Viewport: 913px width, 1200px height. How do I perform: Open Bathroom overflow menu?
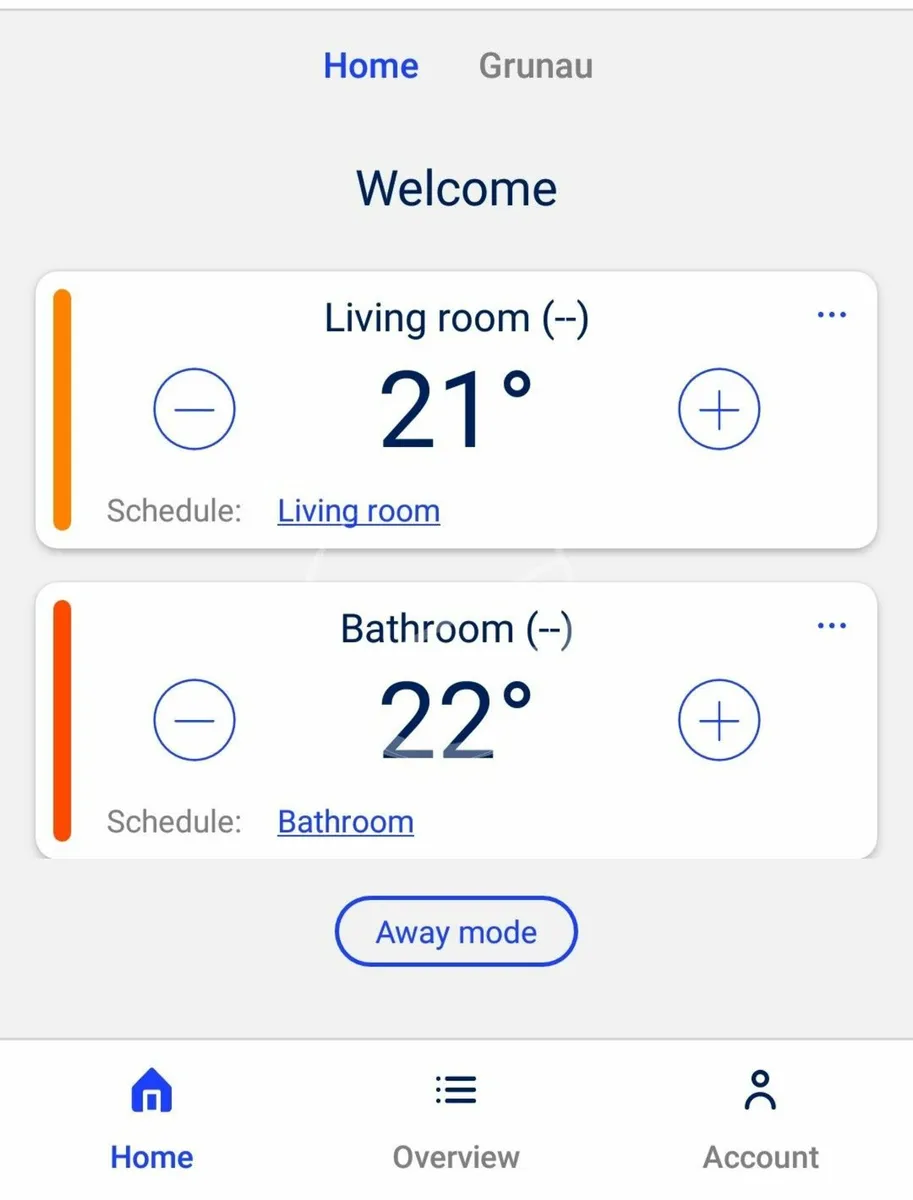pos(831,626)
